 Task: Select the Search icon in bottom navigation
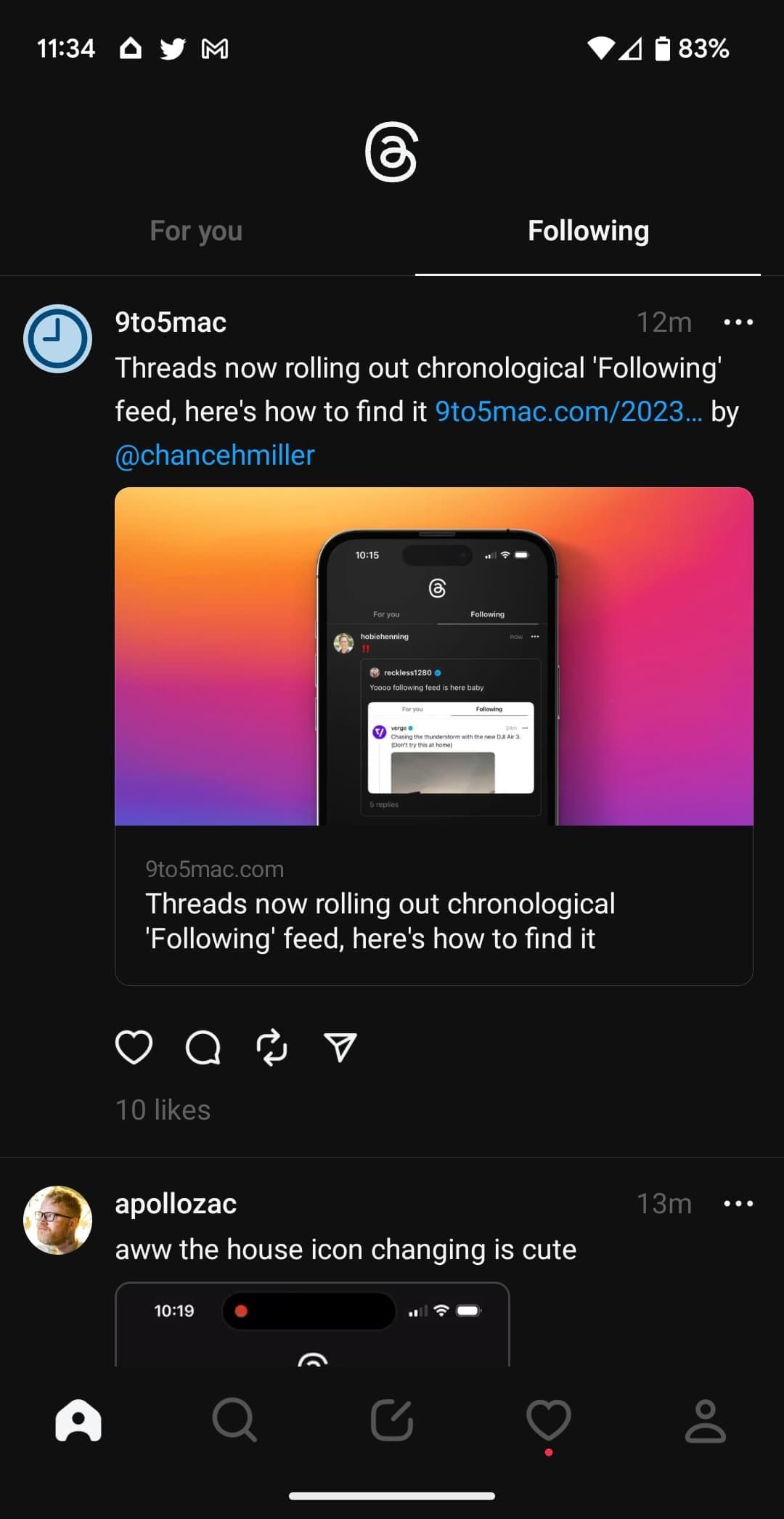tap(235, 1422)
